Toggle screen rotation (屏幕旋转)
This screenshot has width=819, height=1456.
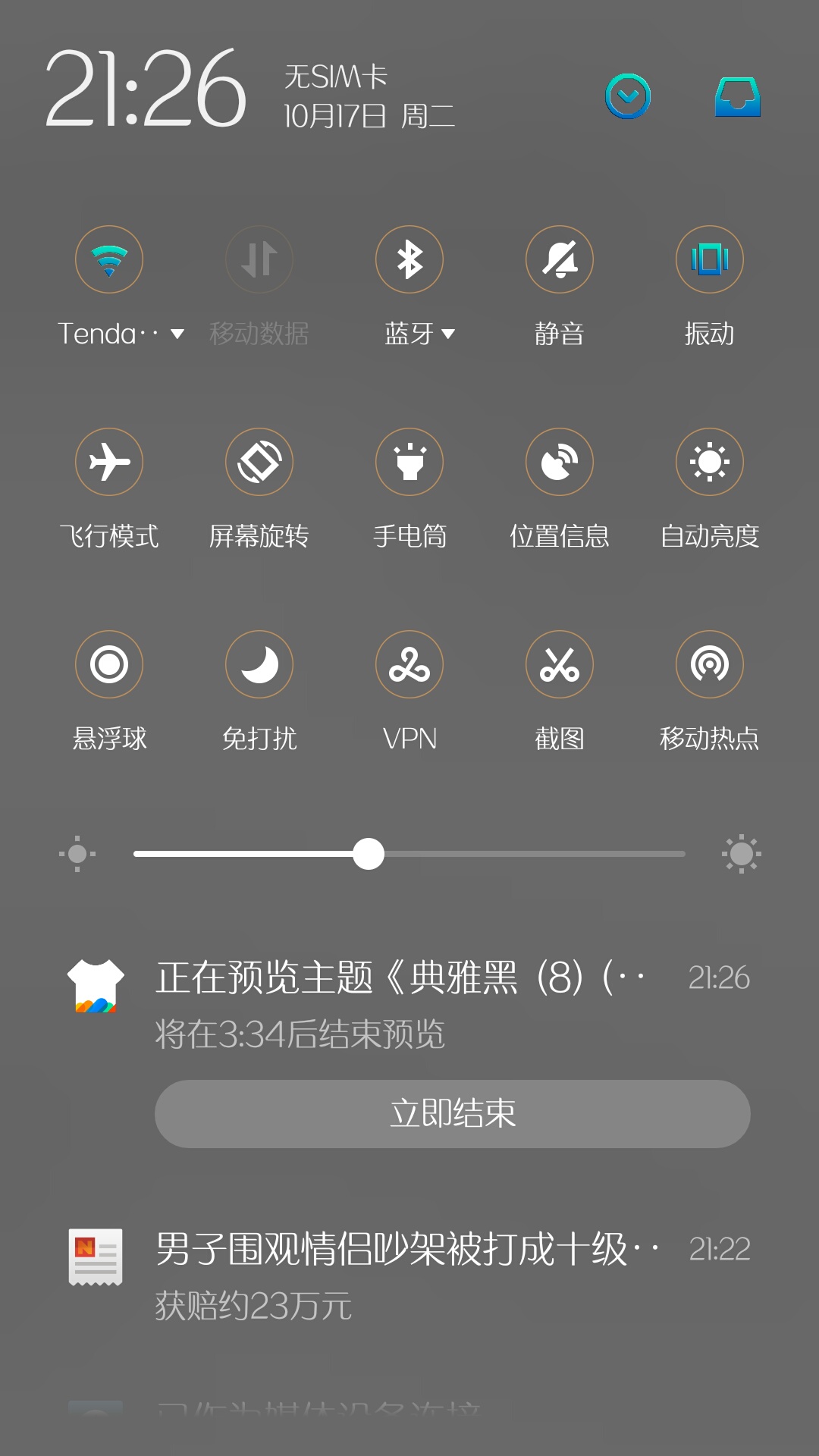point(259,462)
